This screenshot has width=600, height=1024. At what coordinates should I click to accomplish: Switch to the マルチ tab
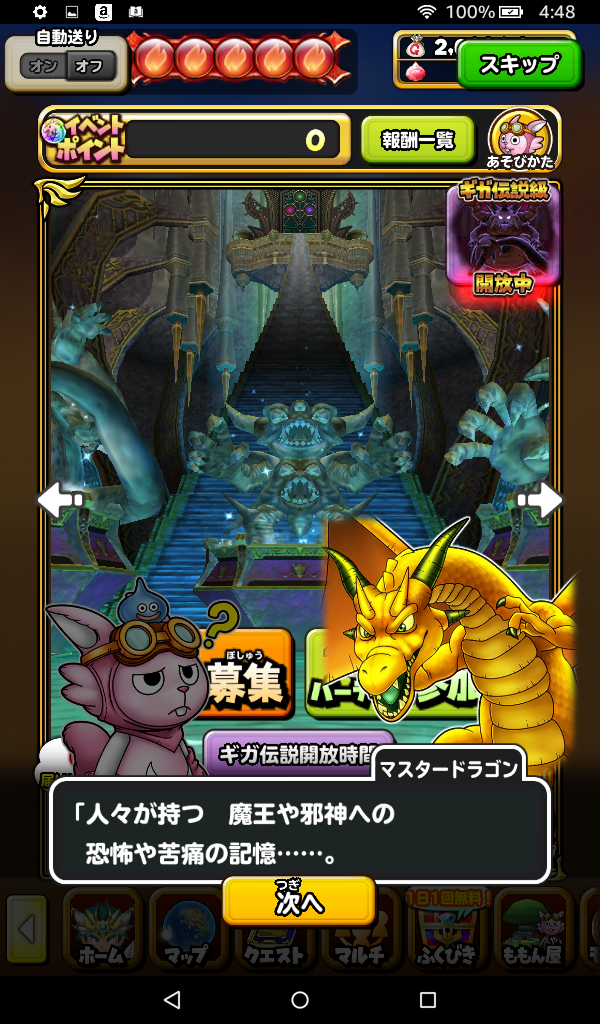(362, 930)
